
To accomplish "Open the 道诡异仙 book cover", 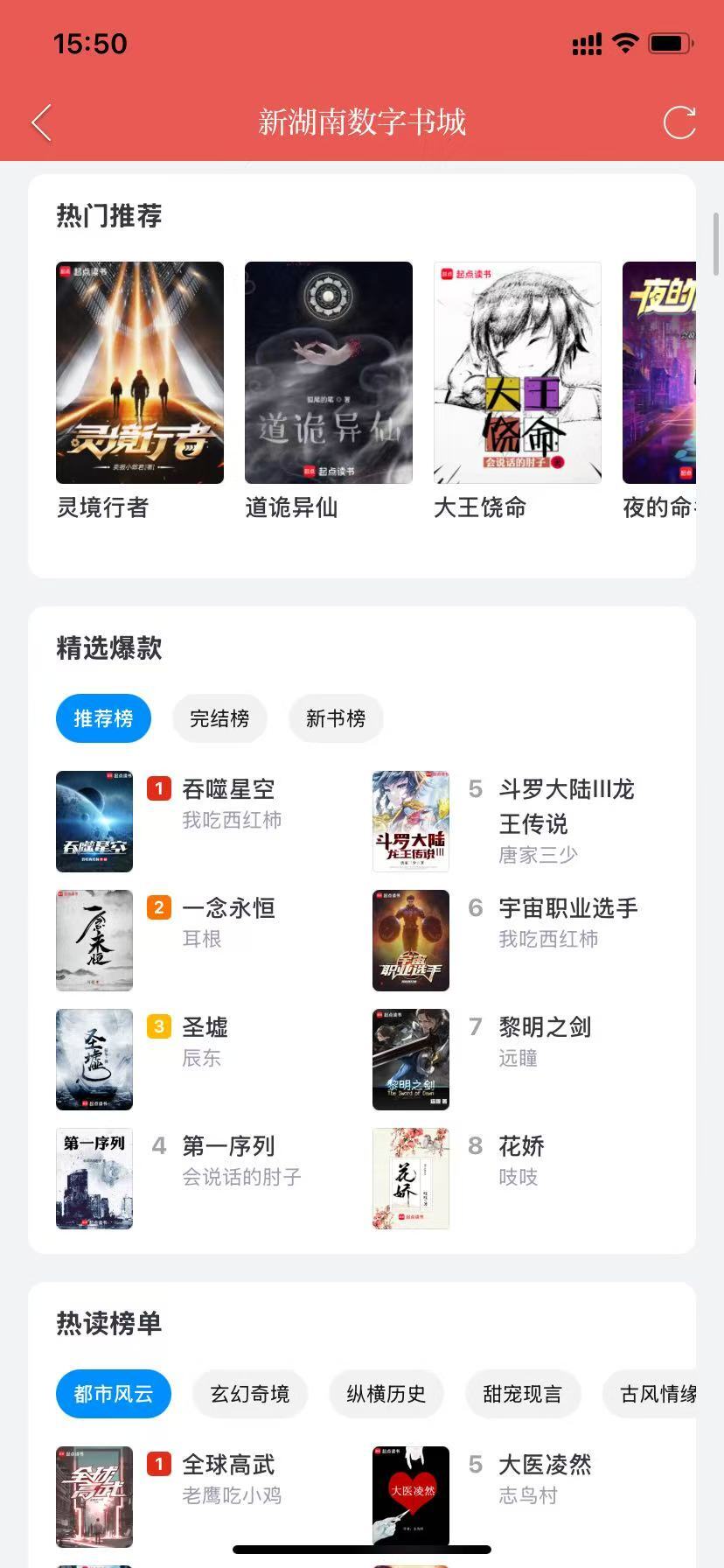I will click(x=329, y=373).
